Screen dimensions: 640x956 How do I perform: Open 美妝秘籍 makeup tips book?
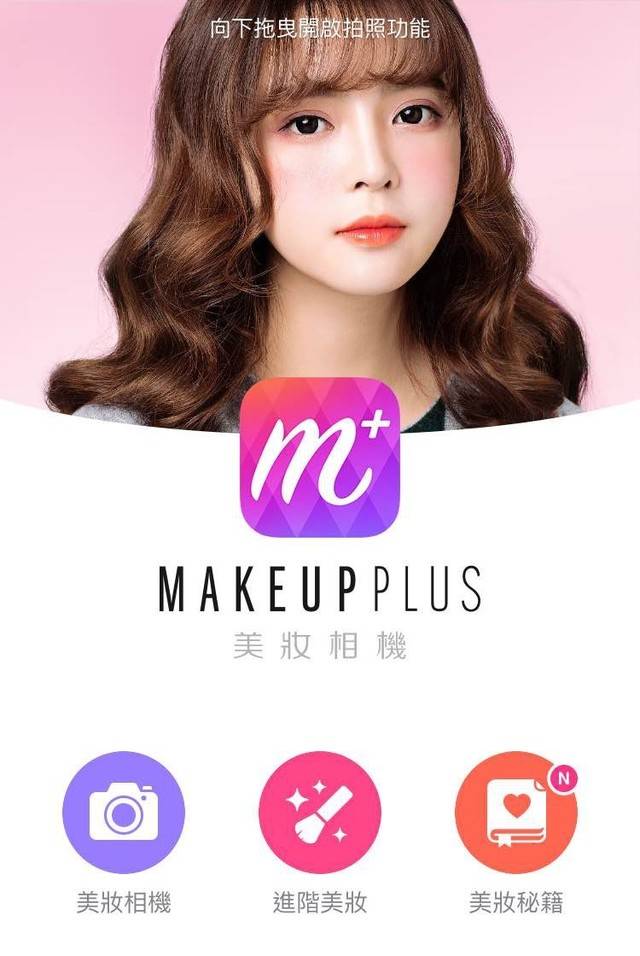coord(516,812)
